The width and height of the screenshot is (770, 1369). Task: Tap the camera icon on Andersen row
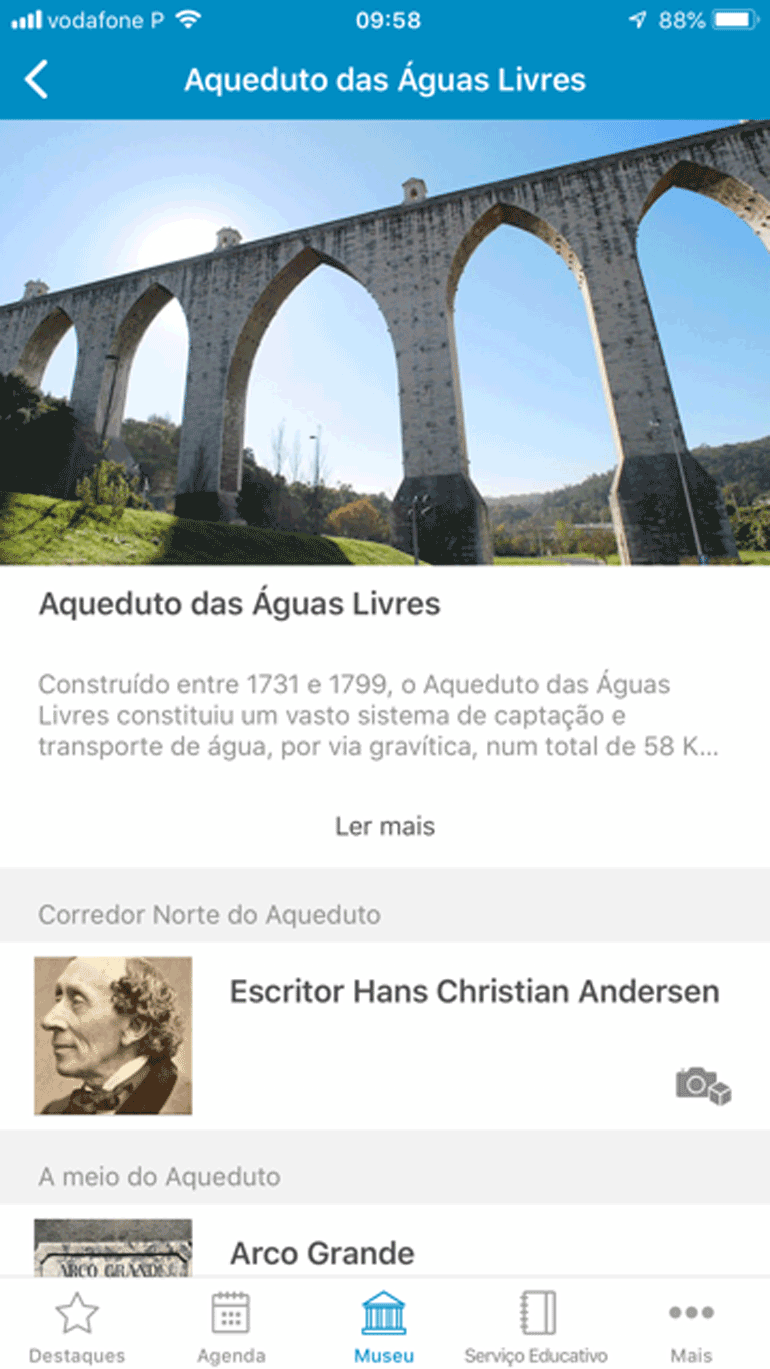[703, 1085]
